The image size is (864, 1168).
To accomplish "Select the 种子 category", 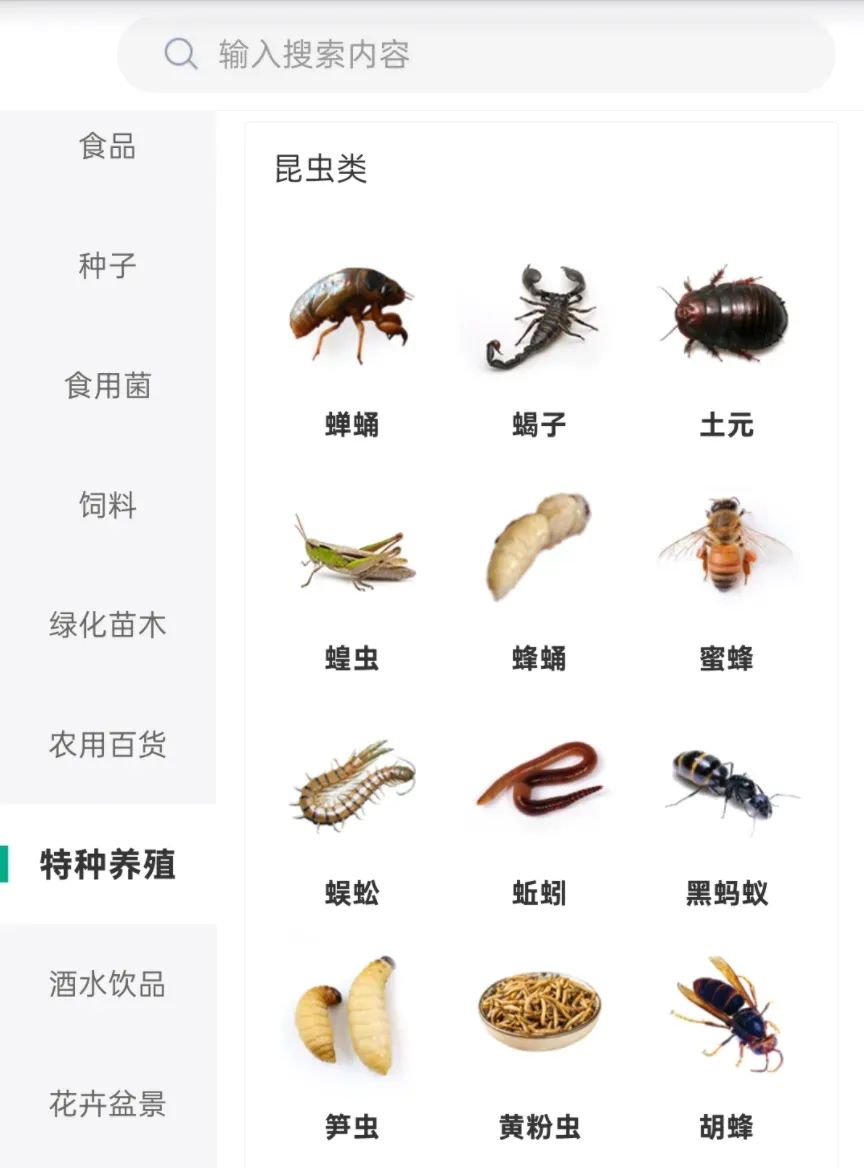I will tap(107, 266).
